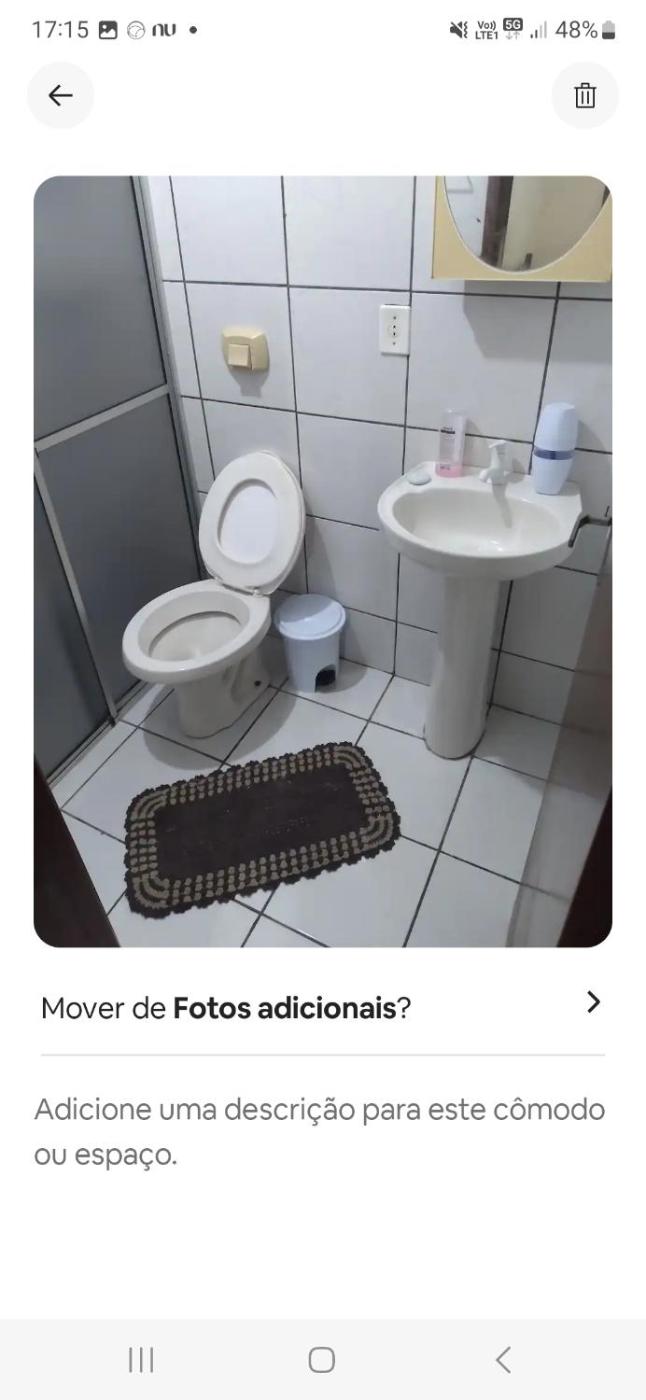The width and height of the screenshot is (646, 1400).
Task: Go back using the top arrow
Action: pos(61,95)
